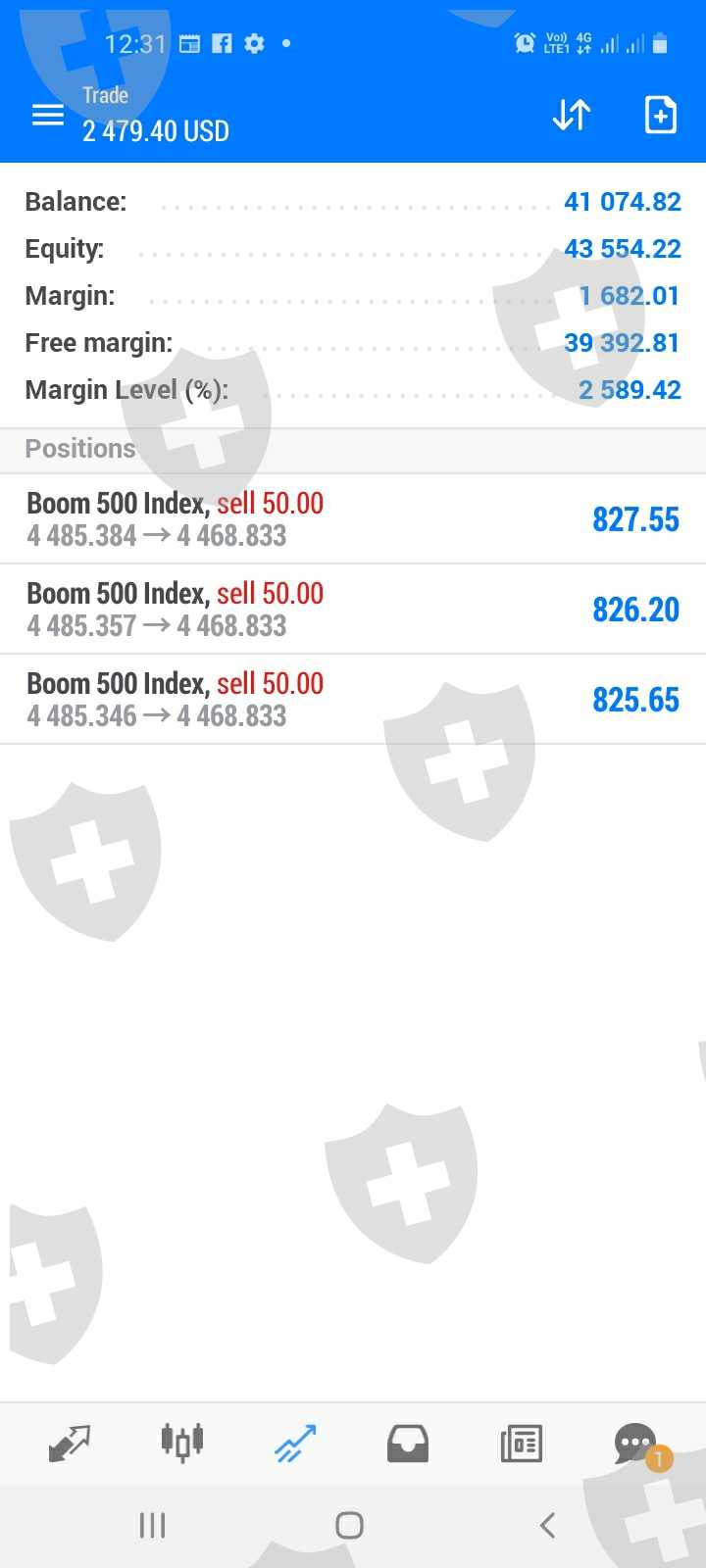Open the chat messages tab
The image size is (706, 1568).
pyautogui.click(x=635, y=1443)
